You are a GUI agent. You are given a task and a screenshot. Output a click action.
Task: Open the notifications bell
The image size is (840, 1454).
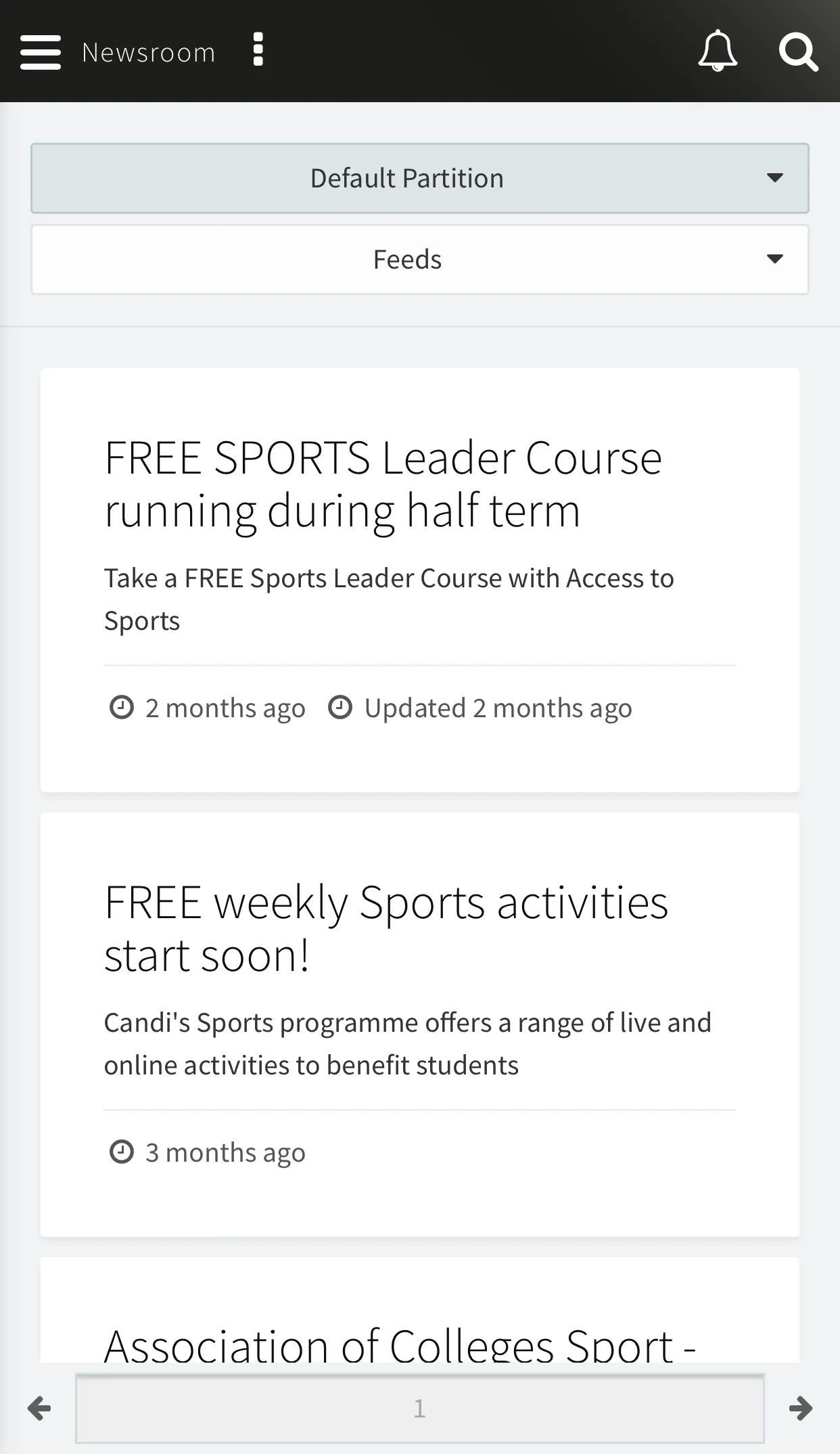point(718,51)
